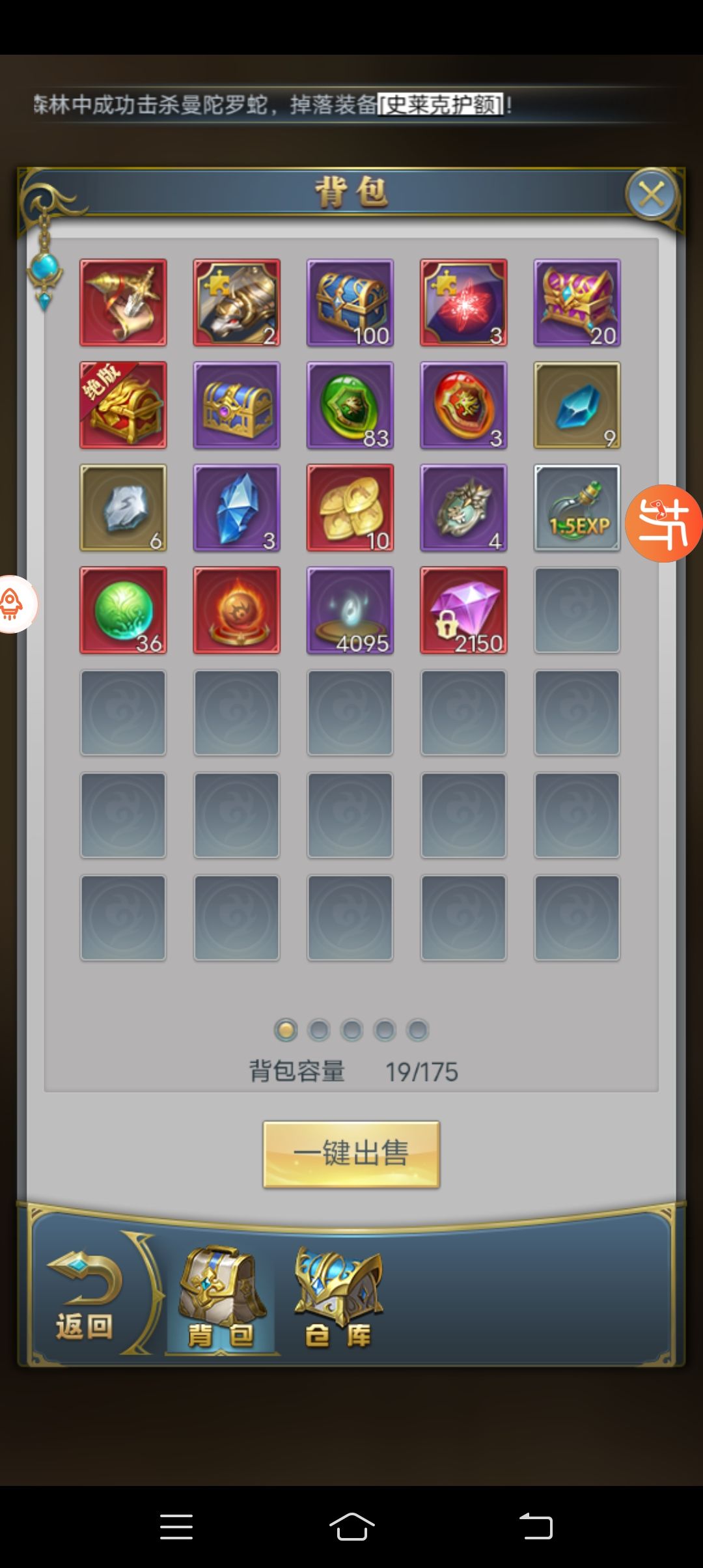Open the orange floating assistant button
Image resolution: width=703 pixels, height=1568 pixels.
663,523
